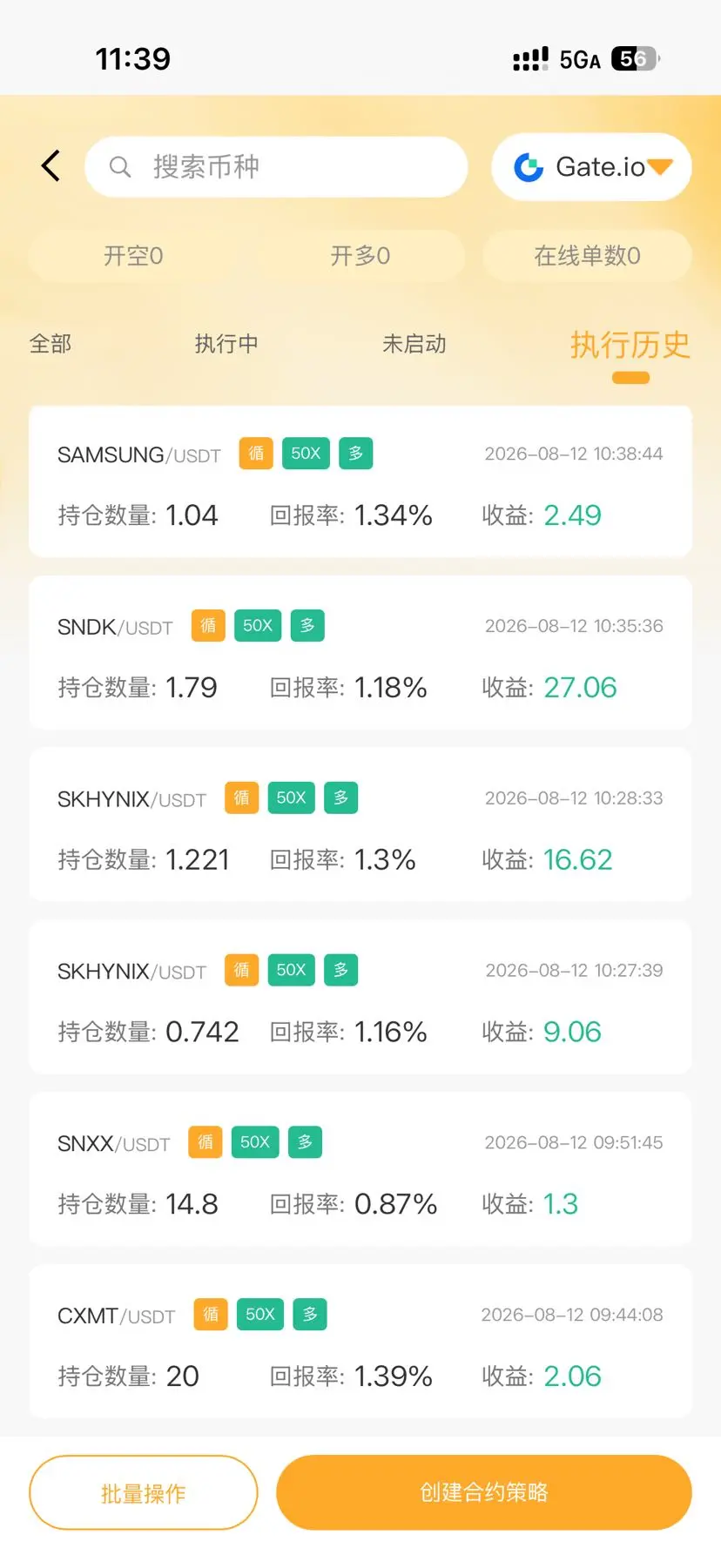Switch to the 全部 tab
721x1568 pixels.
51,344
